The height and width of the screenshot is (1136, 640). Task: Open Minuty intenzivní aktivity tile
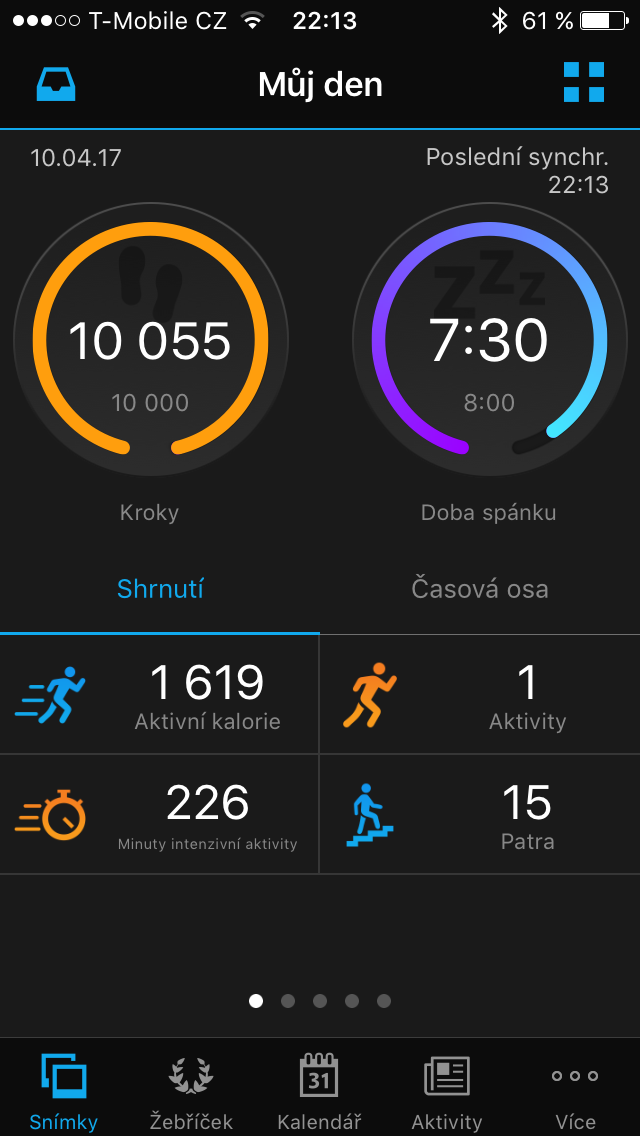tap(159, 814)
